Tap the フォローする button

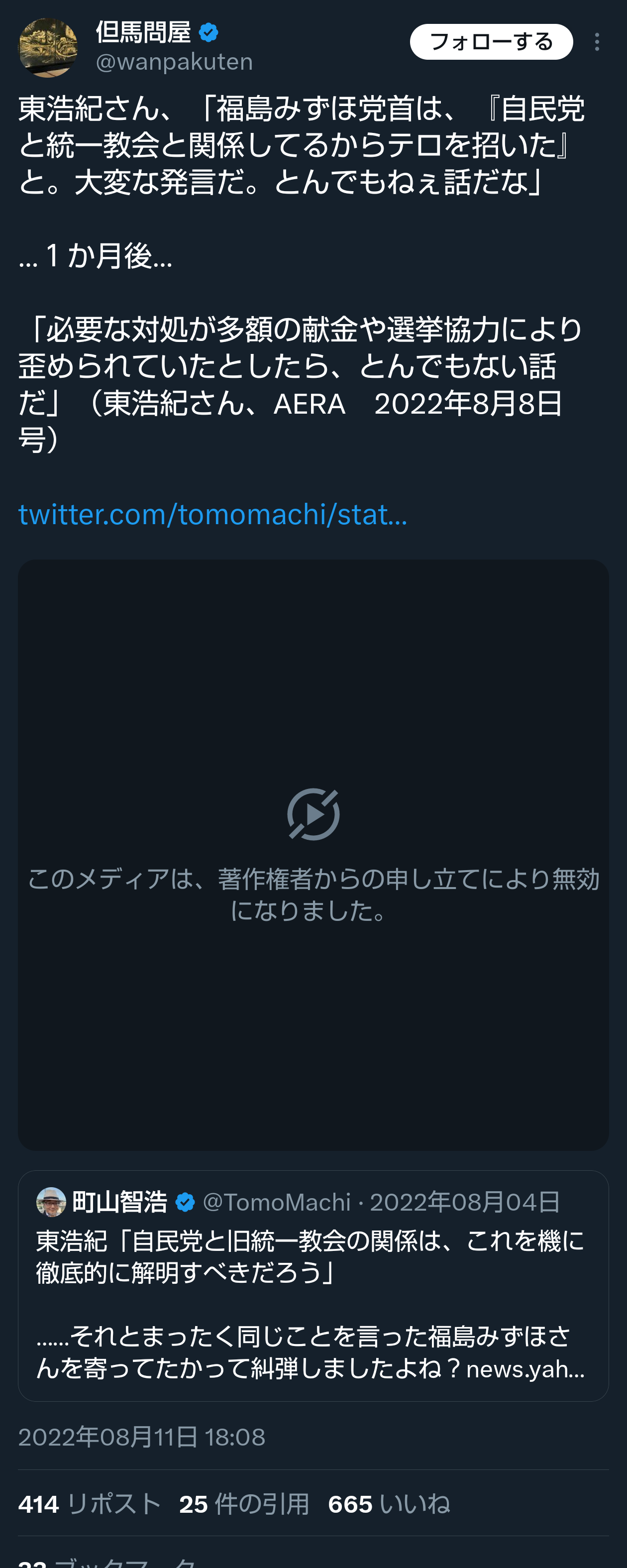491,42
